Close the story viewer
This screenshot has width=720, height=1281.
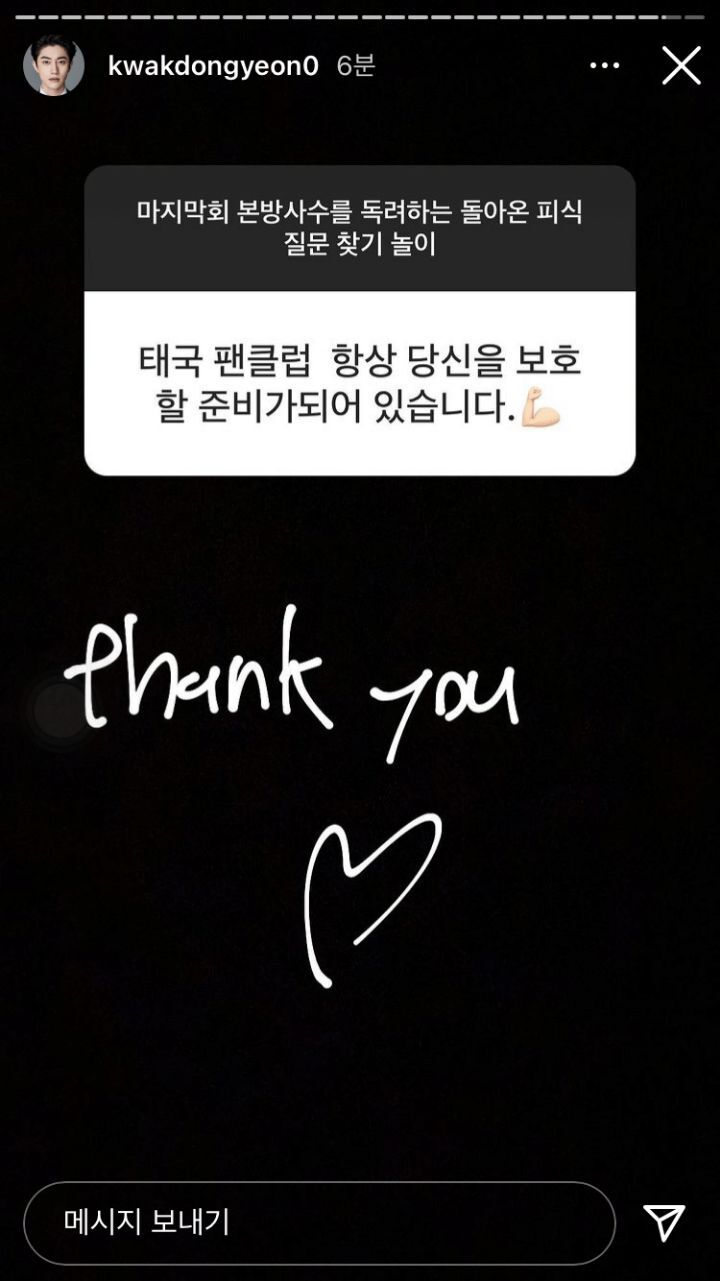pos(681,66)
